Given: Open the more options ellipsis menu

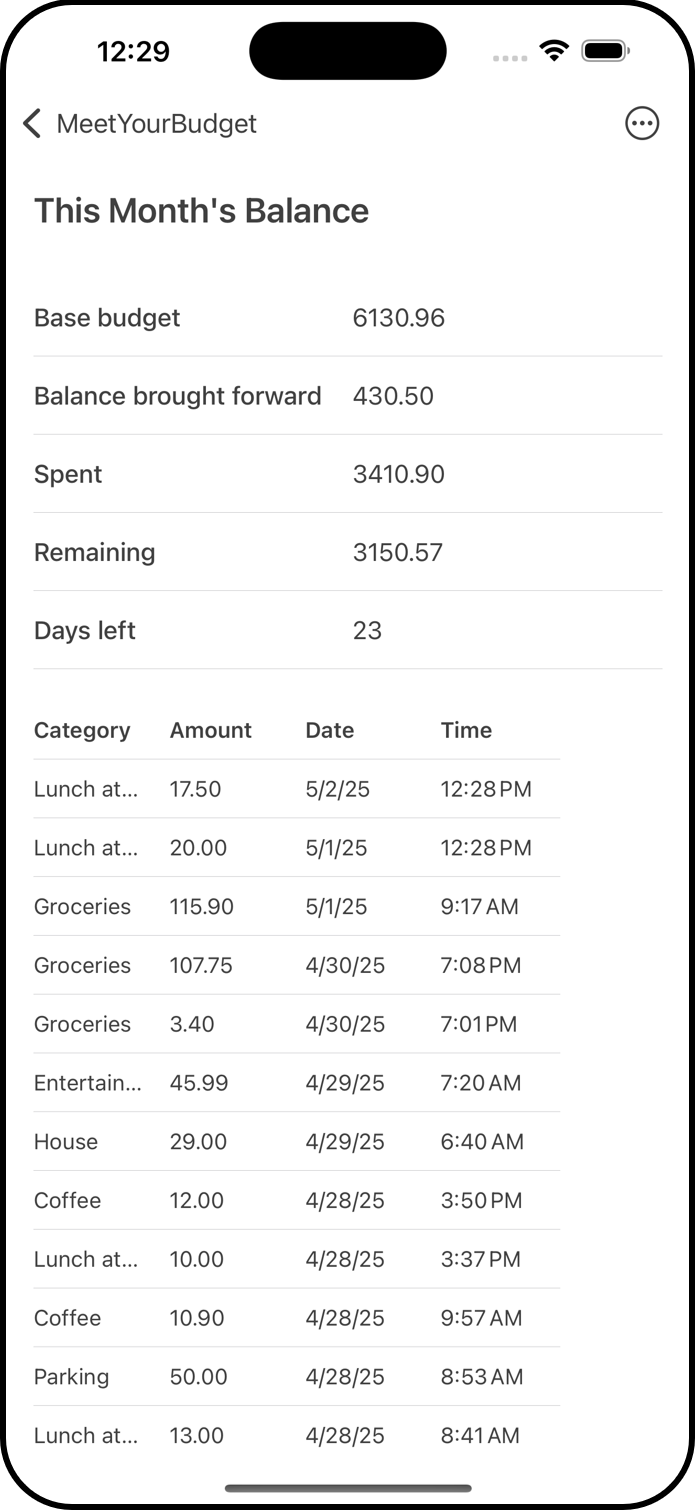Looking at the screenshot, I should 642,124.
